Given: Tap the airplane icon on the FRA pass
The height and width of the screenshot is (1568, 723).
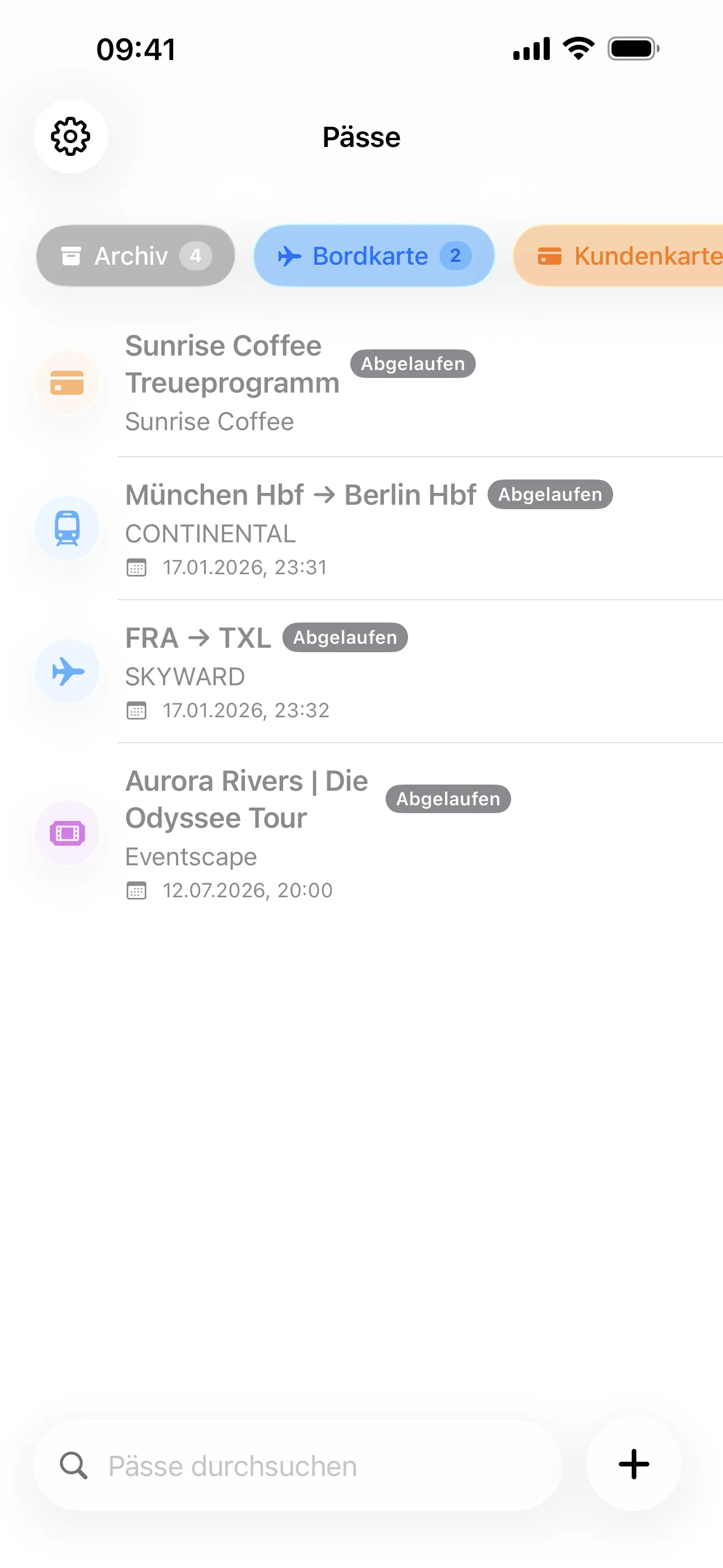Looking at the screenshot, I should 68,671.
